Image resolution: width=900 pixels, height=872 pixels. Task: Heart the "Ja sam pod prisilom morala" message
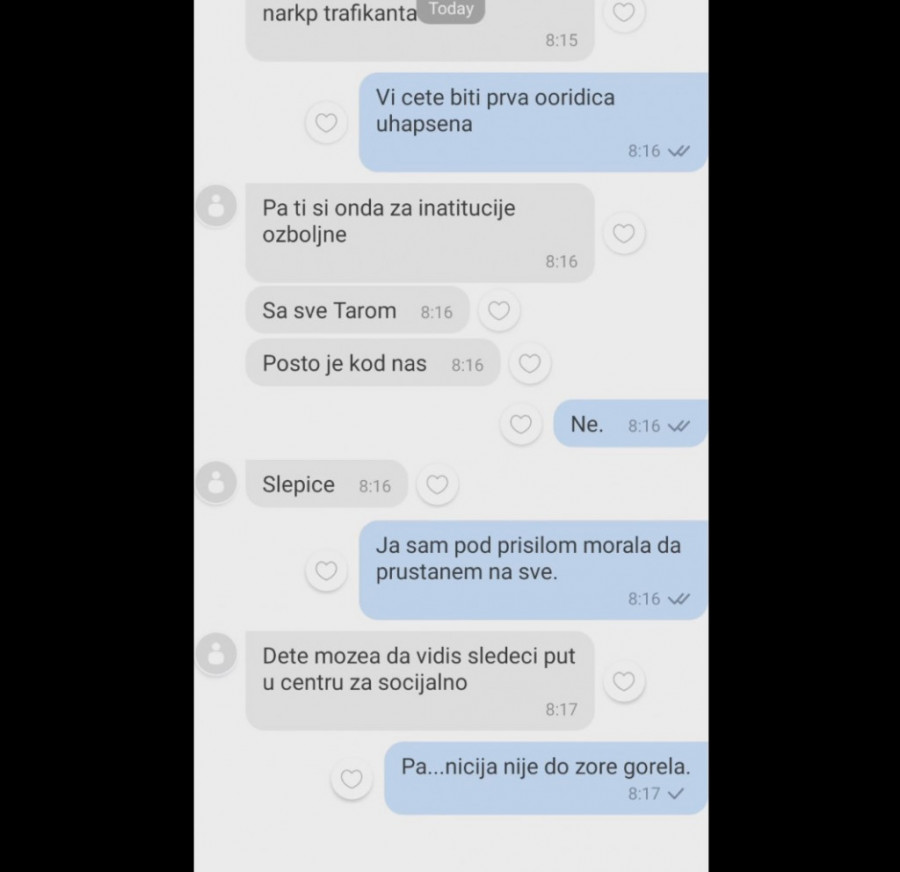coord(326,571)
